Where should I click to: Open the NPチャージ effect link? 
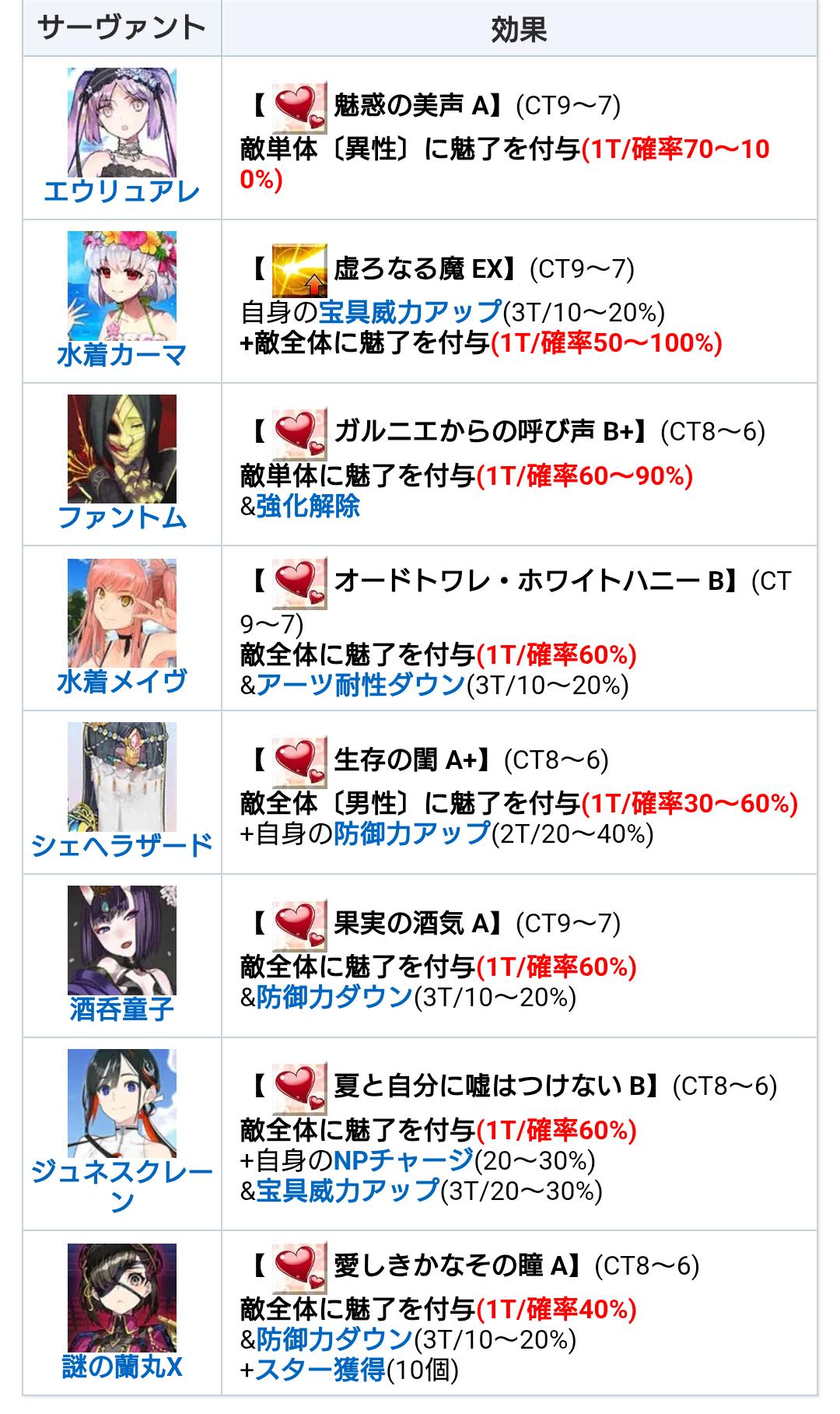click(403, 1160)
